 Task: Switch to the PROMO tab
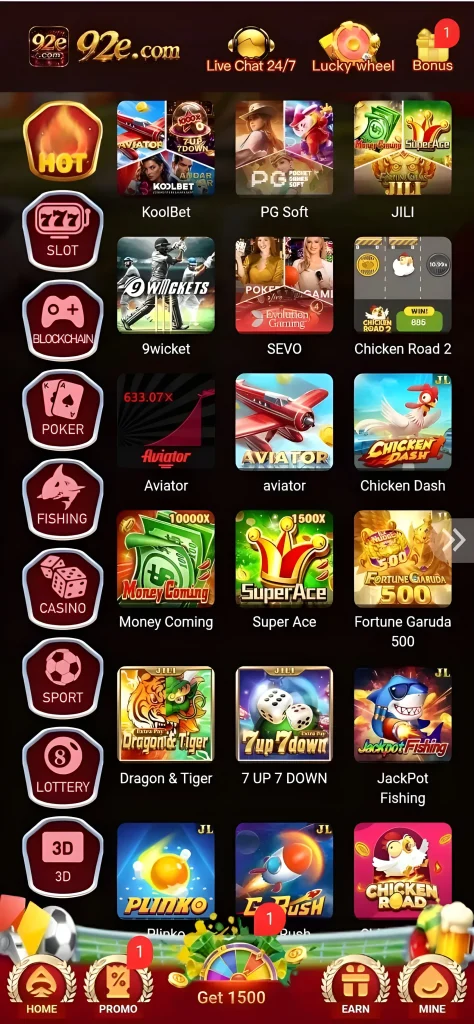[x=118, y=985]
